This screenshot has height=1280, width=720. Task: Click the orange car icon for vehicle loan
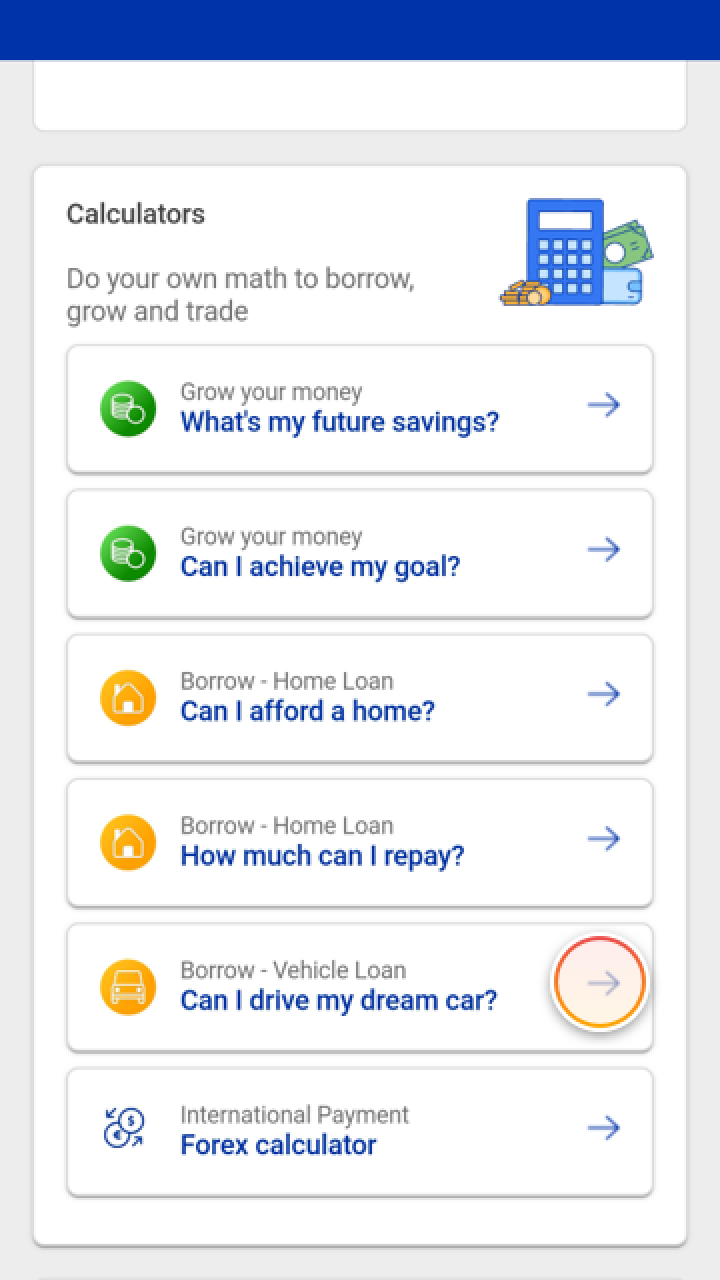pyautogui.click(x=127, y=986)
